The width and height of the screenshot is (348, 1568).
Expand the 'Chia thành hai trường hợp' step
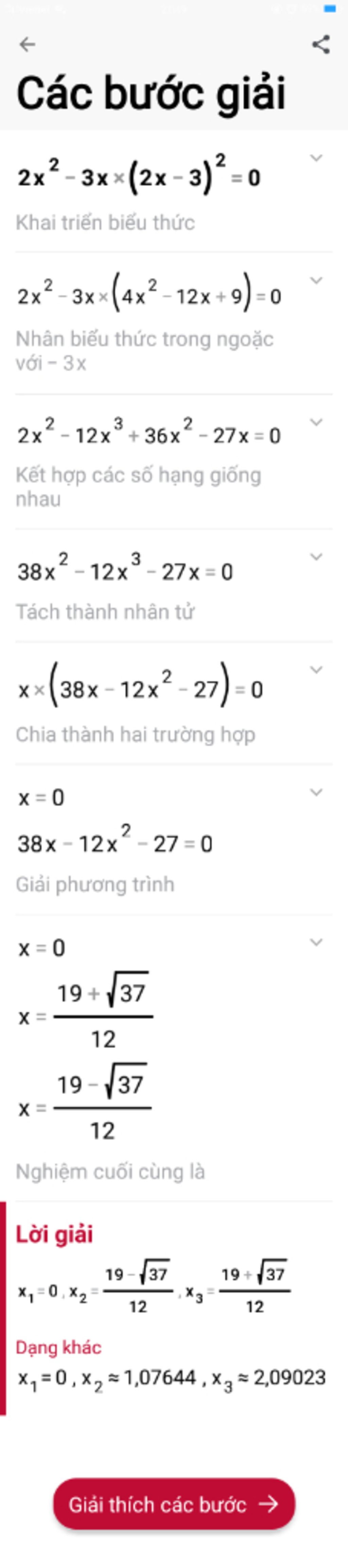316,669
